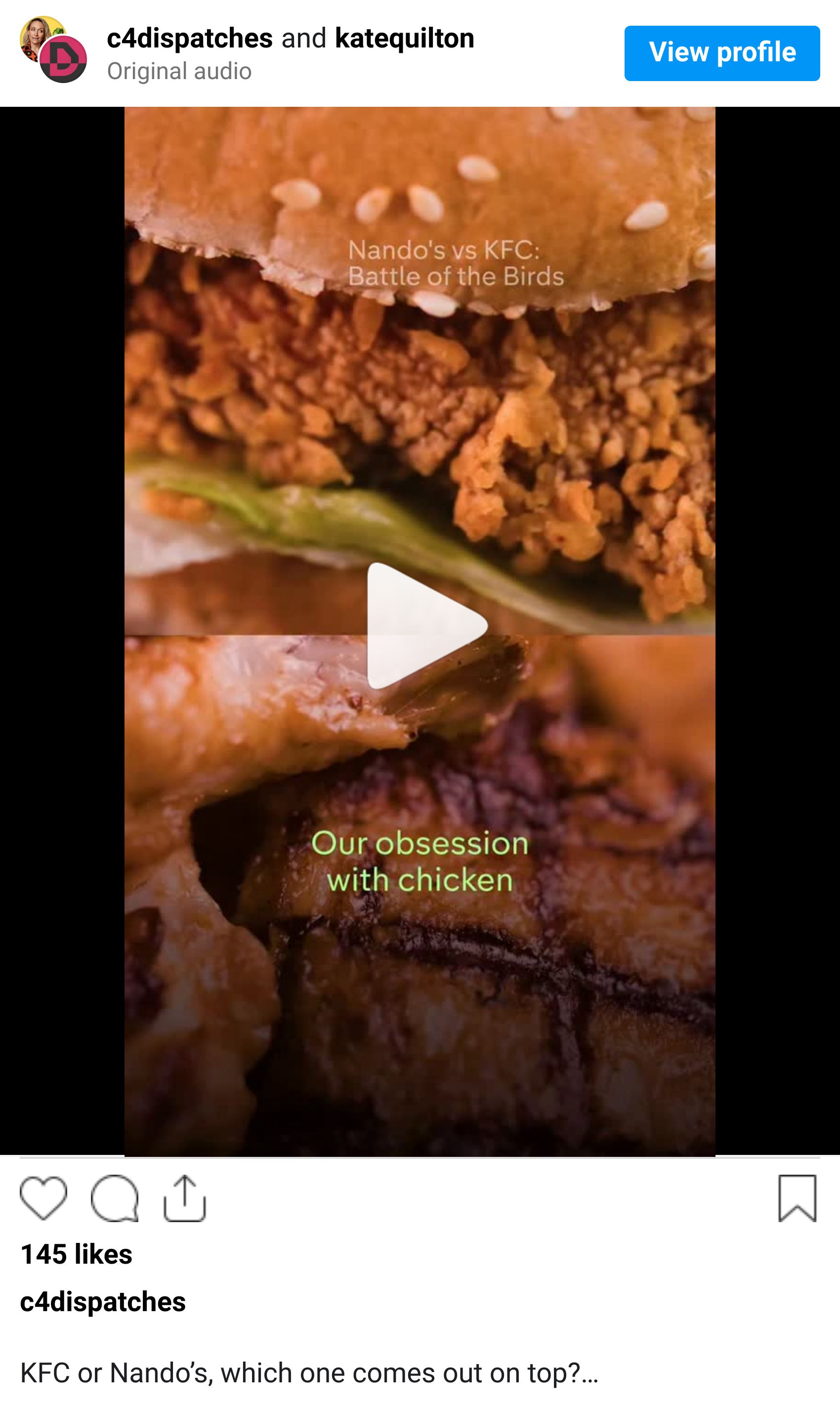This screenshot has width=840, height=1412.
Task: Expand the truncated KFC or Nando's caption
Action: tap(589, 1373)
